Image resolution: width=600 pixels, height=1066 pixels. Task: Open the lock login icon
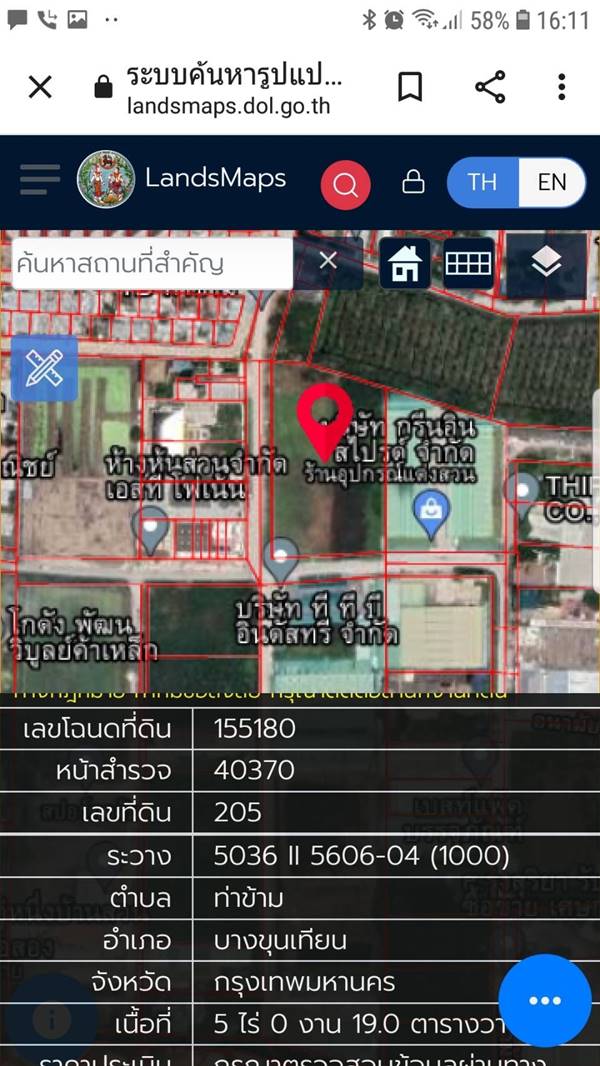coord(413,182)
